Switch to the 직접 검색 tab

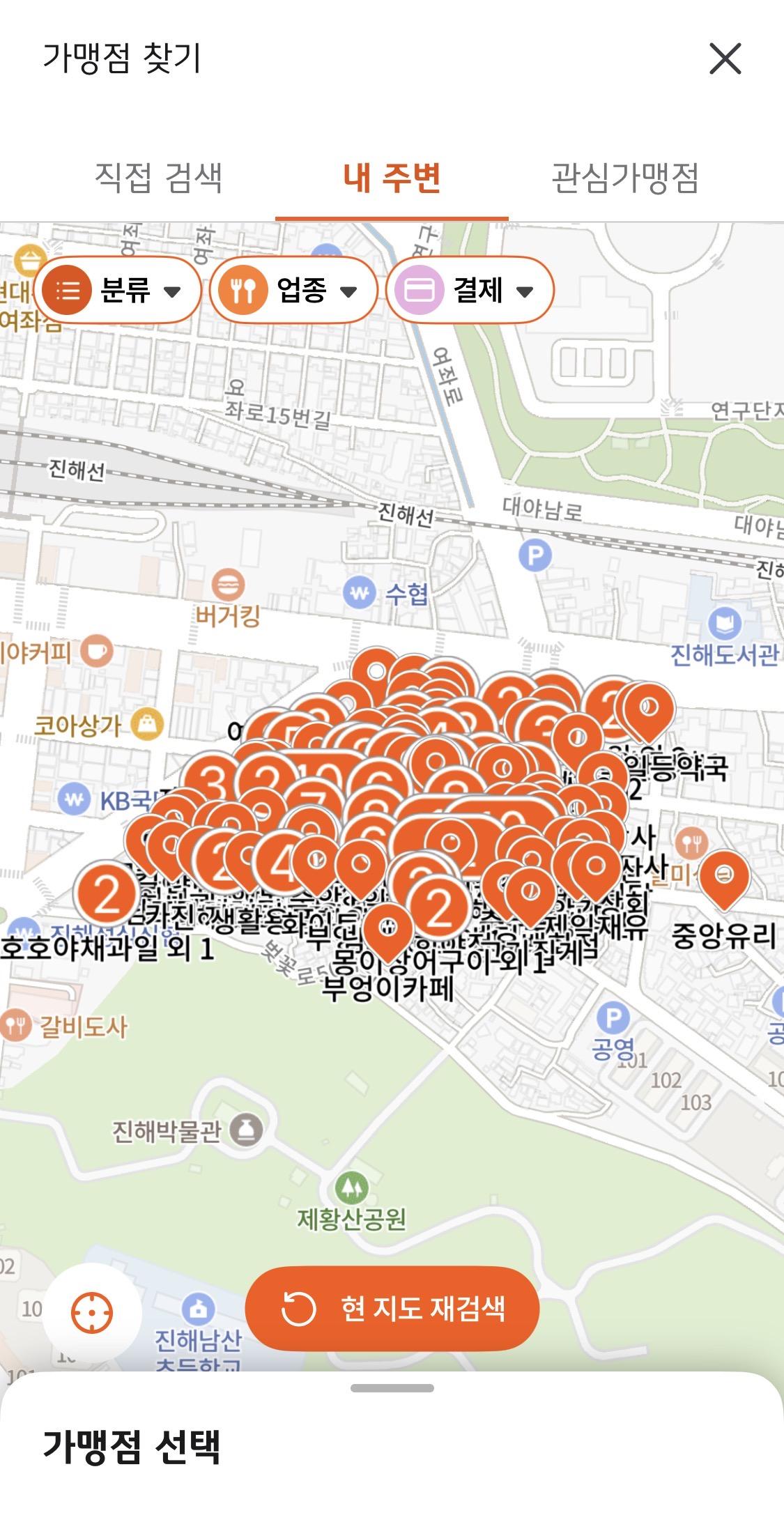point(159,177)
